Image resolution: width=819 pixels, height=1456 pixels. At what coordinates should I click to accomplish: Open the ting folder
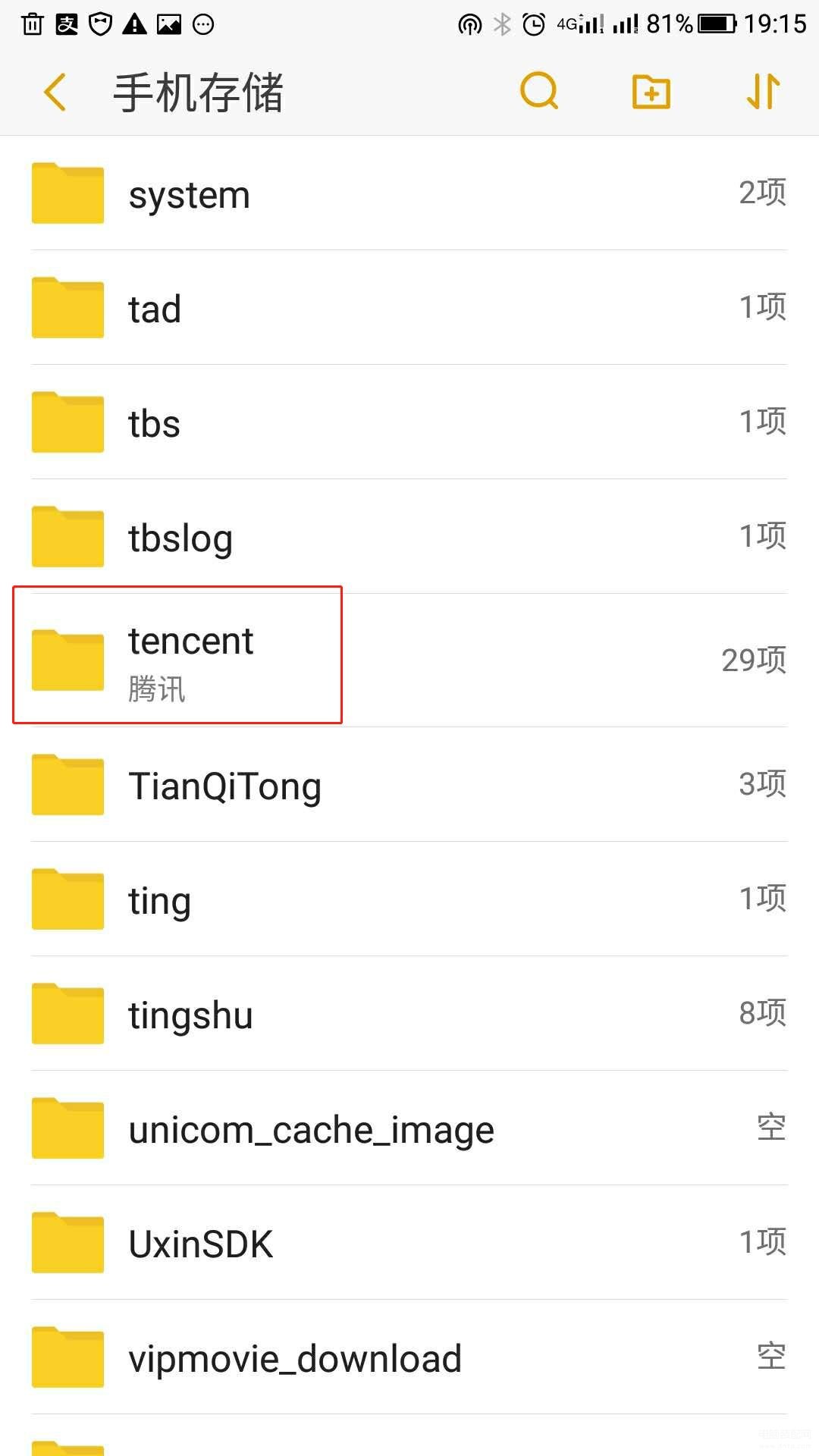[x=409, y=899]
